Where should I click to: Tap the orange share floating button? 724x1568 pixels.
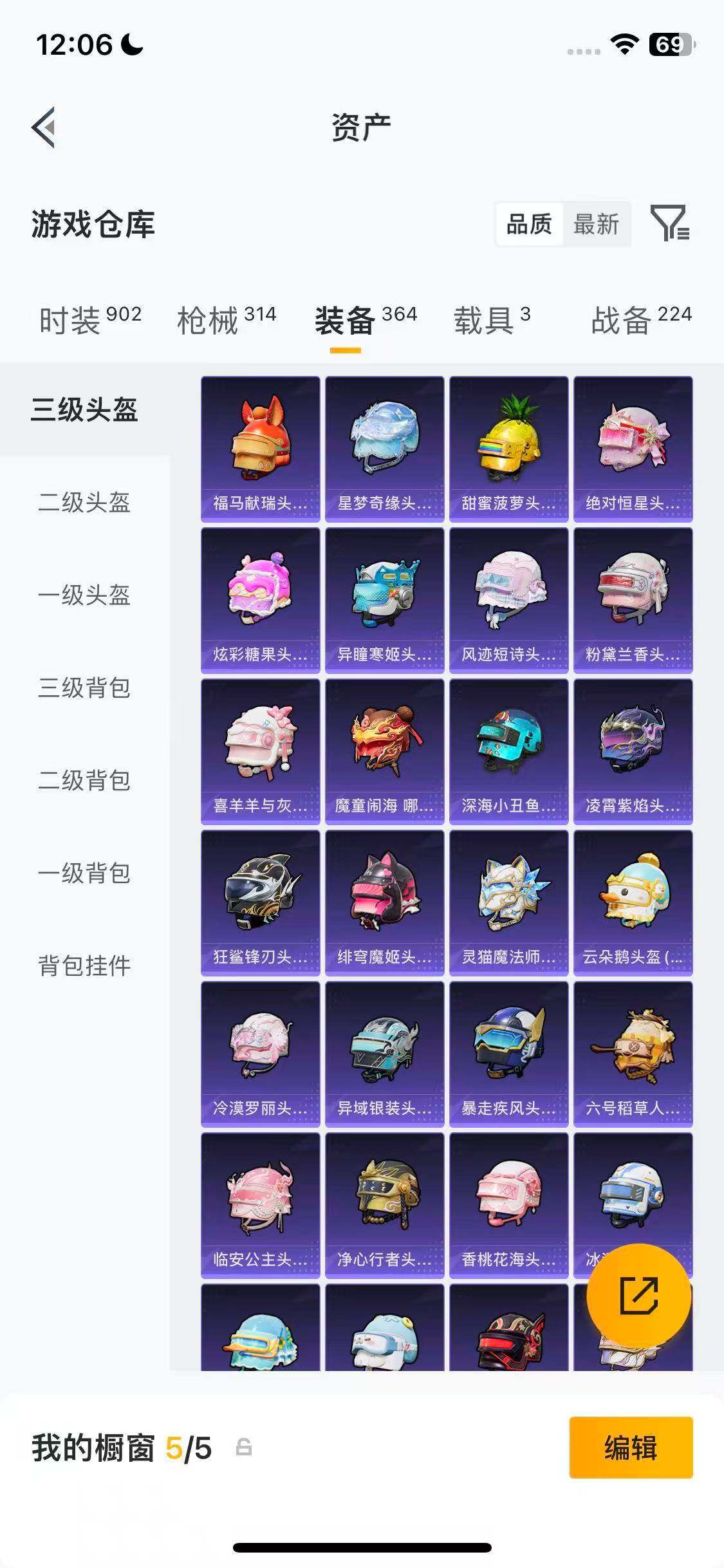click(639, 1296)
